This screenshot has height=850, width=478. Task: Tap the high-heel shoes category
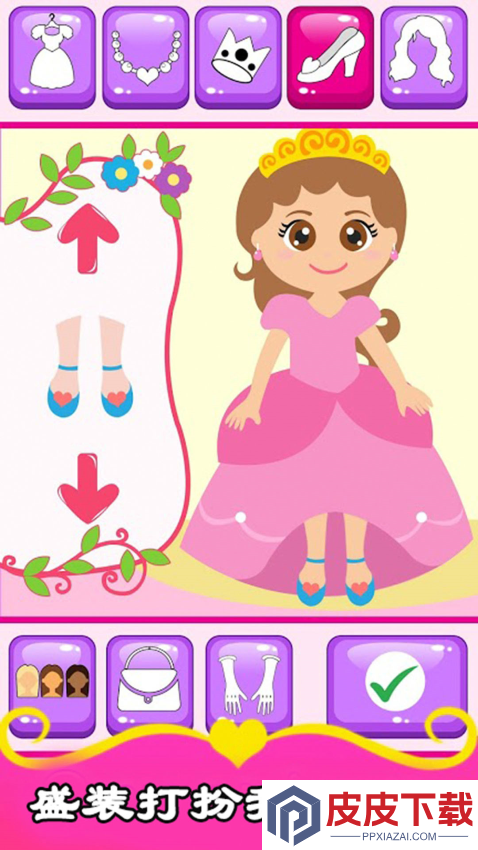pyautogui.click(x=331, y=57)
